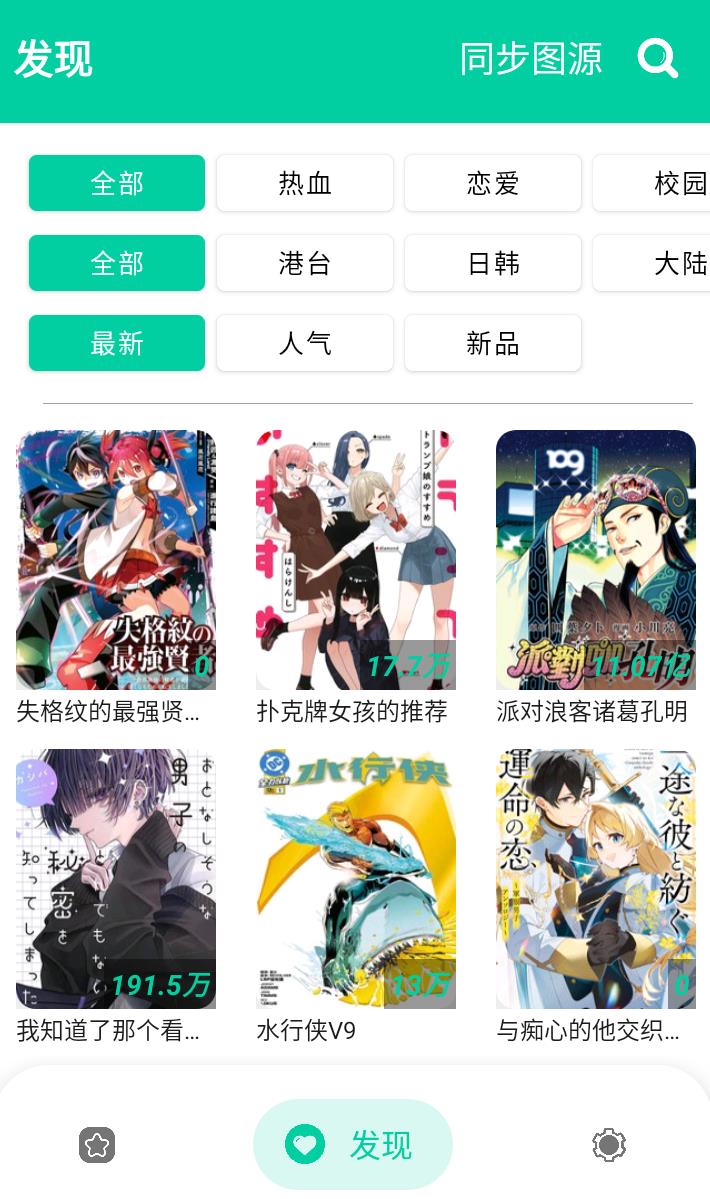Open manga 派对浪客诸葛孔明
Viewport: 710px width, 1199px height.
(x=596, y=560)
